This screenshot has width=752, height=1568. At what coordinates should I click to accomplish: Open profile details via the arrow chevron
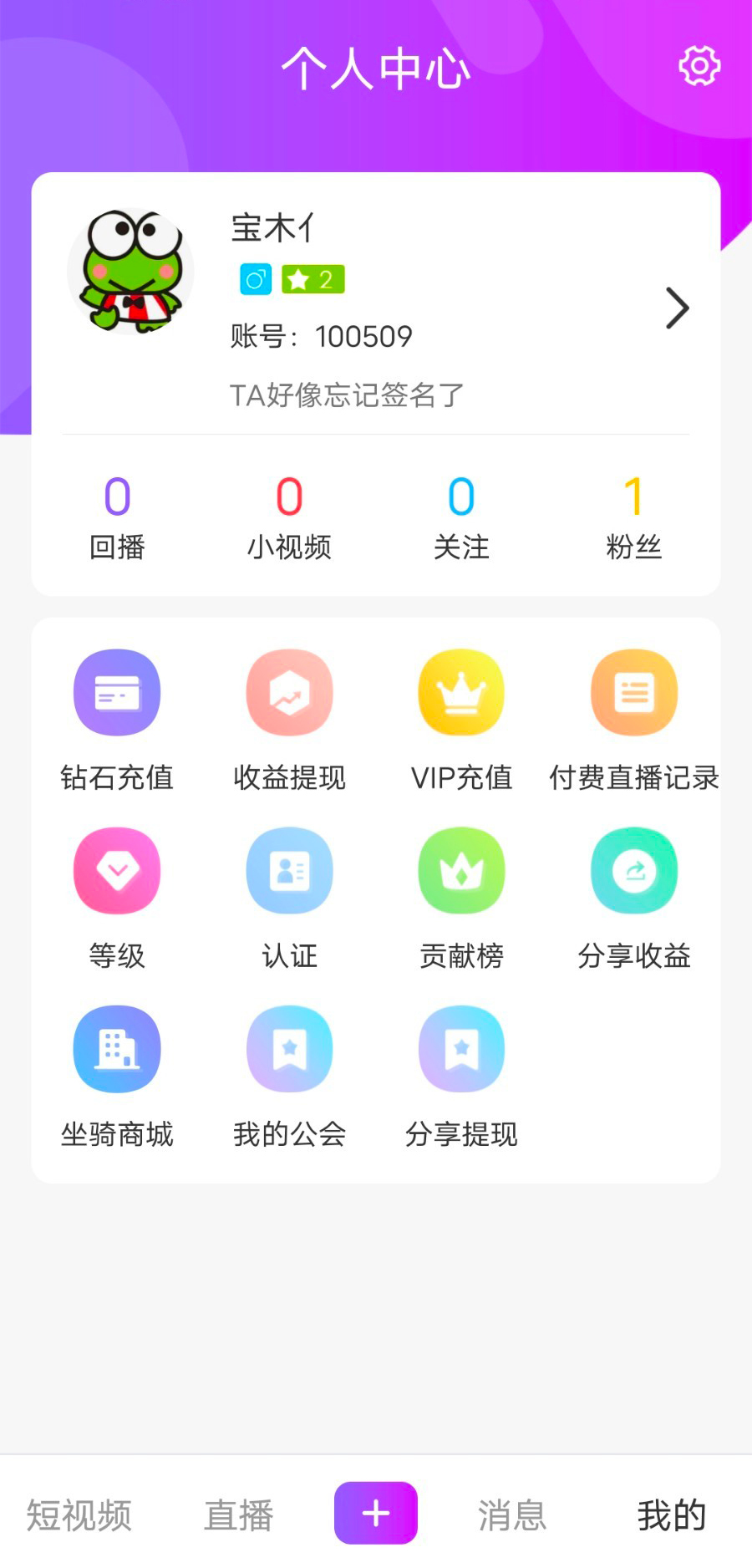677,308
